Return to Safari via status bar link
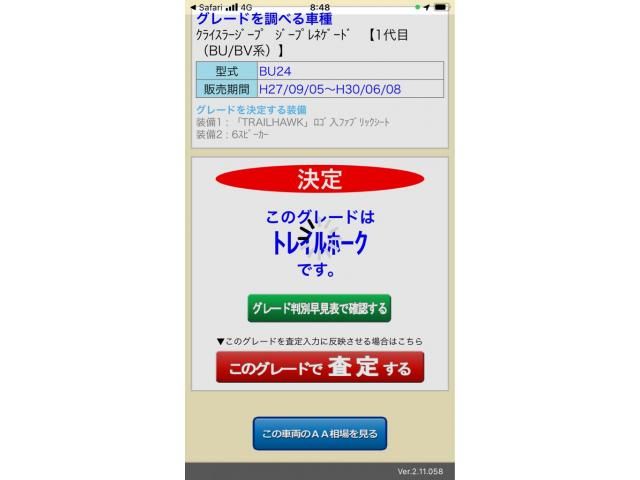 tap(208, 6)
